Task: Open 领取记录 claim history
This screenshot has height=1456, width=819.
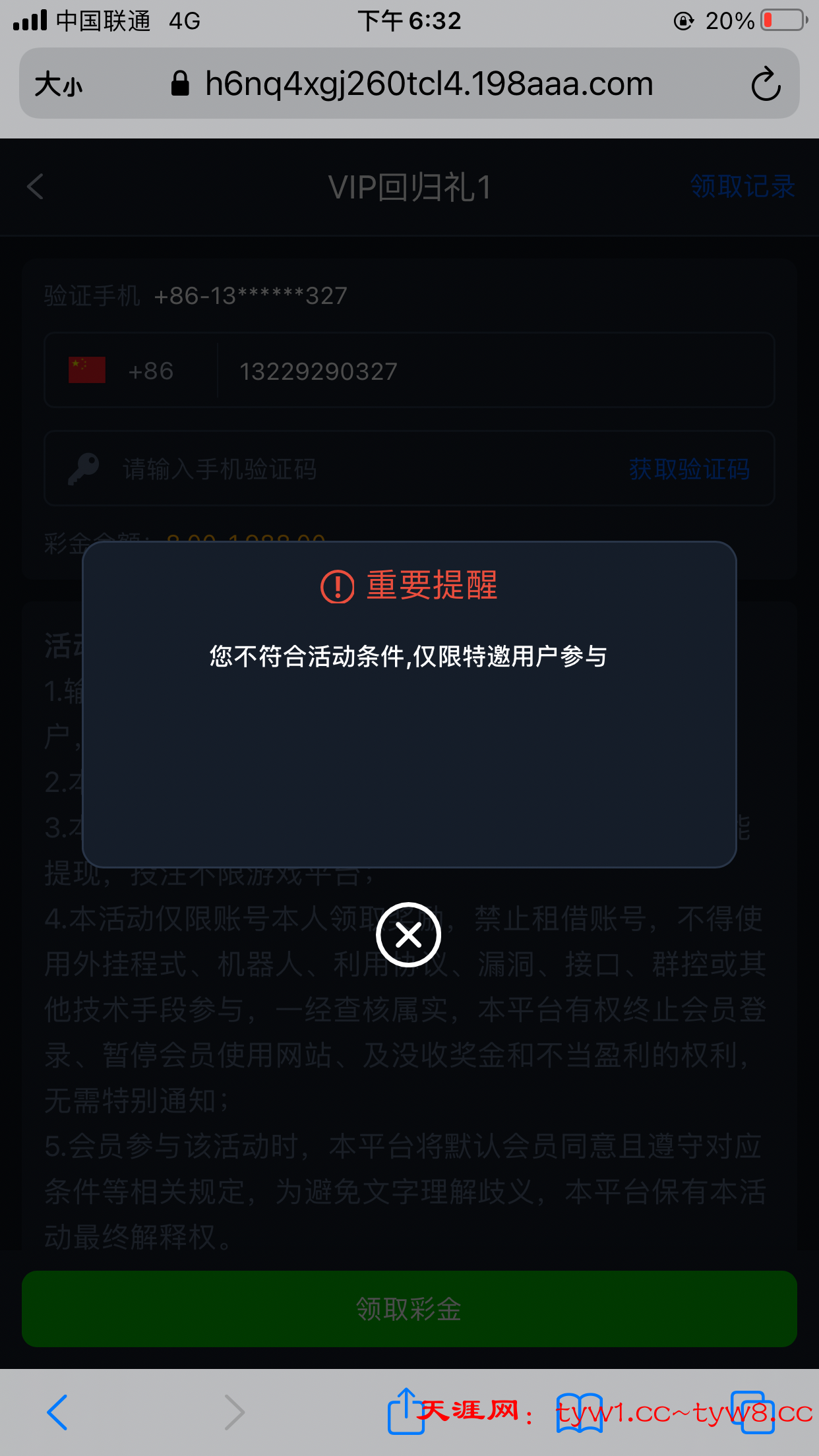Action: [742, 187]
